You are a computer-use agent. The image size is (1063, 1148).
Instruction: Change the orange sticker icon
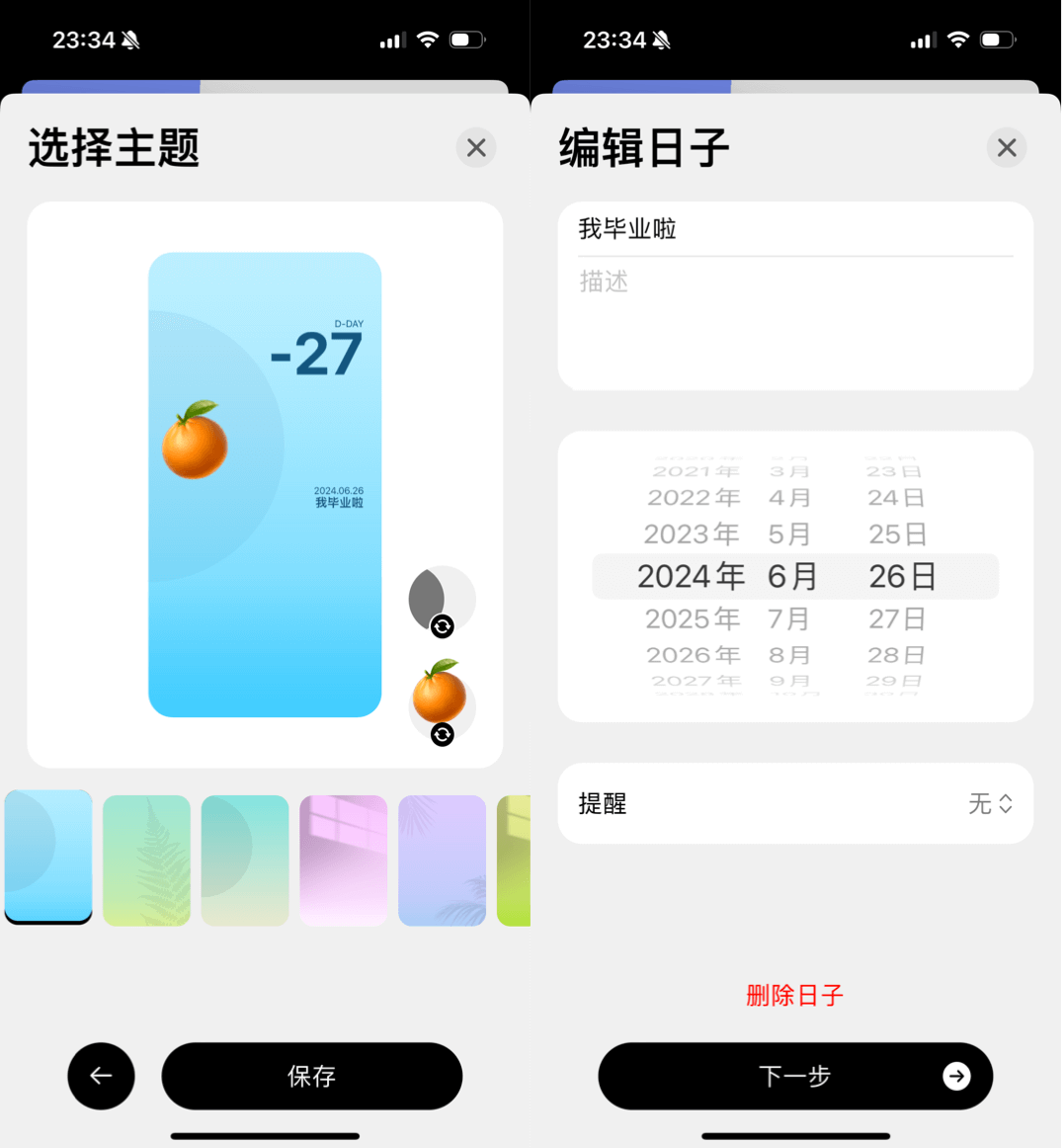pyautogui.click(x=441, y=701)
